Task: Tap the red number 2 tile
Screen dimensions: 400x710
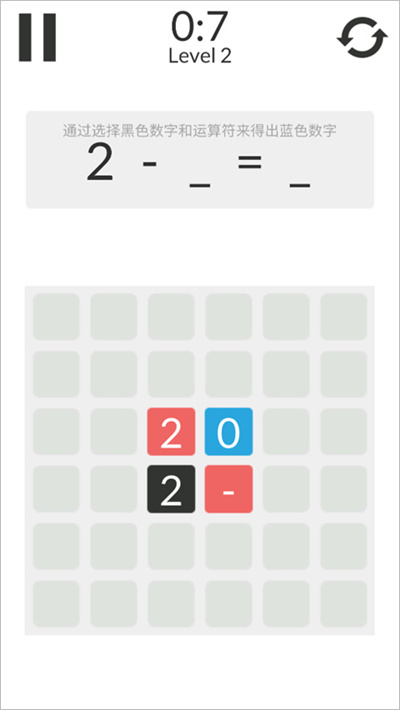Action: tap(171, 432)
